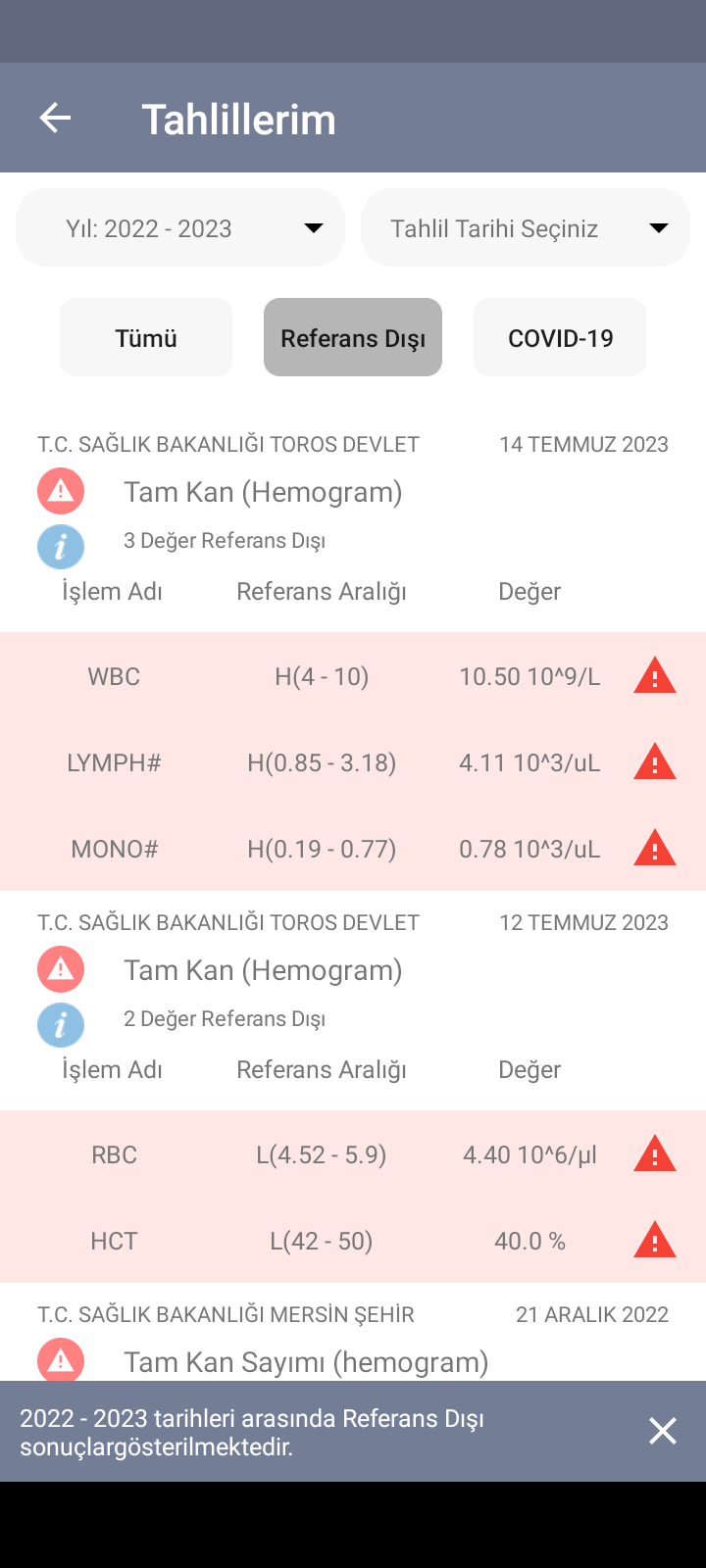
Task: Open the Tahlil Tarihi Seçiniz dropdown
Action: [526, 227]
